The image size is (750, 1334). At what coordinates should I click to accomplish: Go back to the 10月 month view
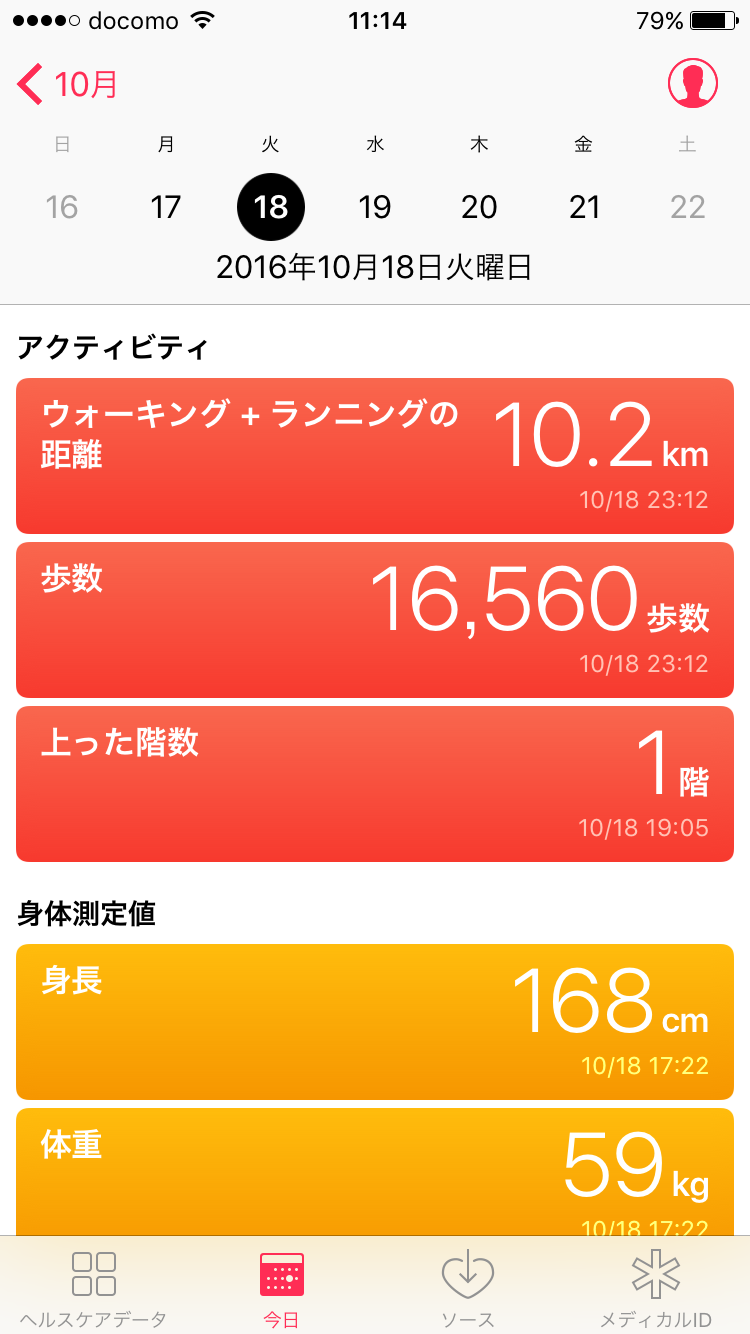tap(68, 84)
